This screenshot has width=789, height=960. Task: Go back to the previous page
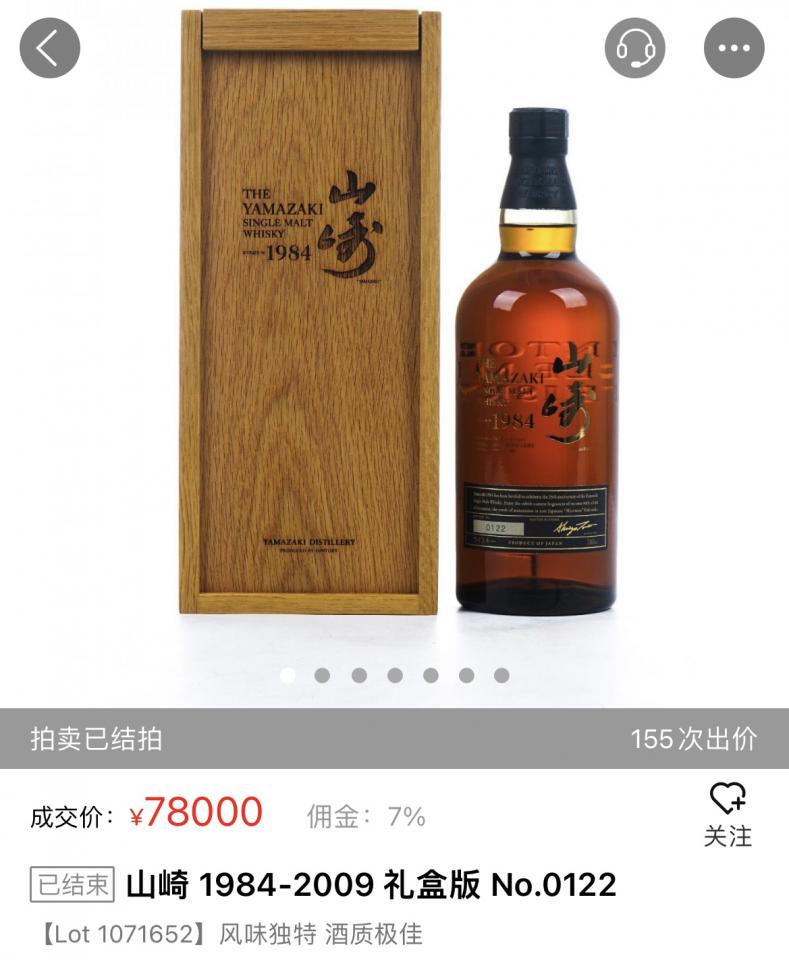coord(49,47)
